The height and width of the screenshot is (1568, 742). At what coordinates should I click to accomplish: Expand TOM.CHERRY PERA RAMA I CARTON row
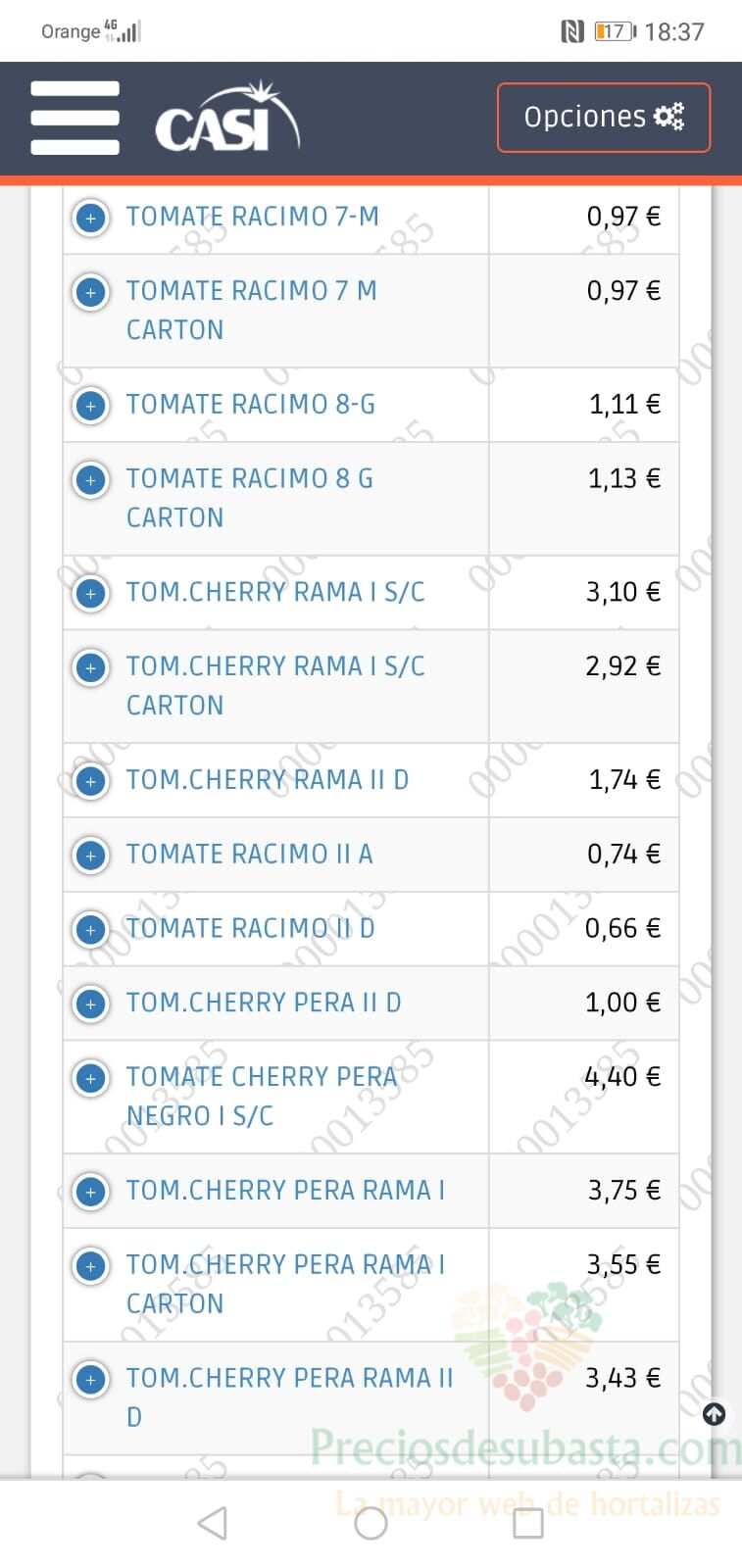(x=91, y=1266)
